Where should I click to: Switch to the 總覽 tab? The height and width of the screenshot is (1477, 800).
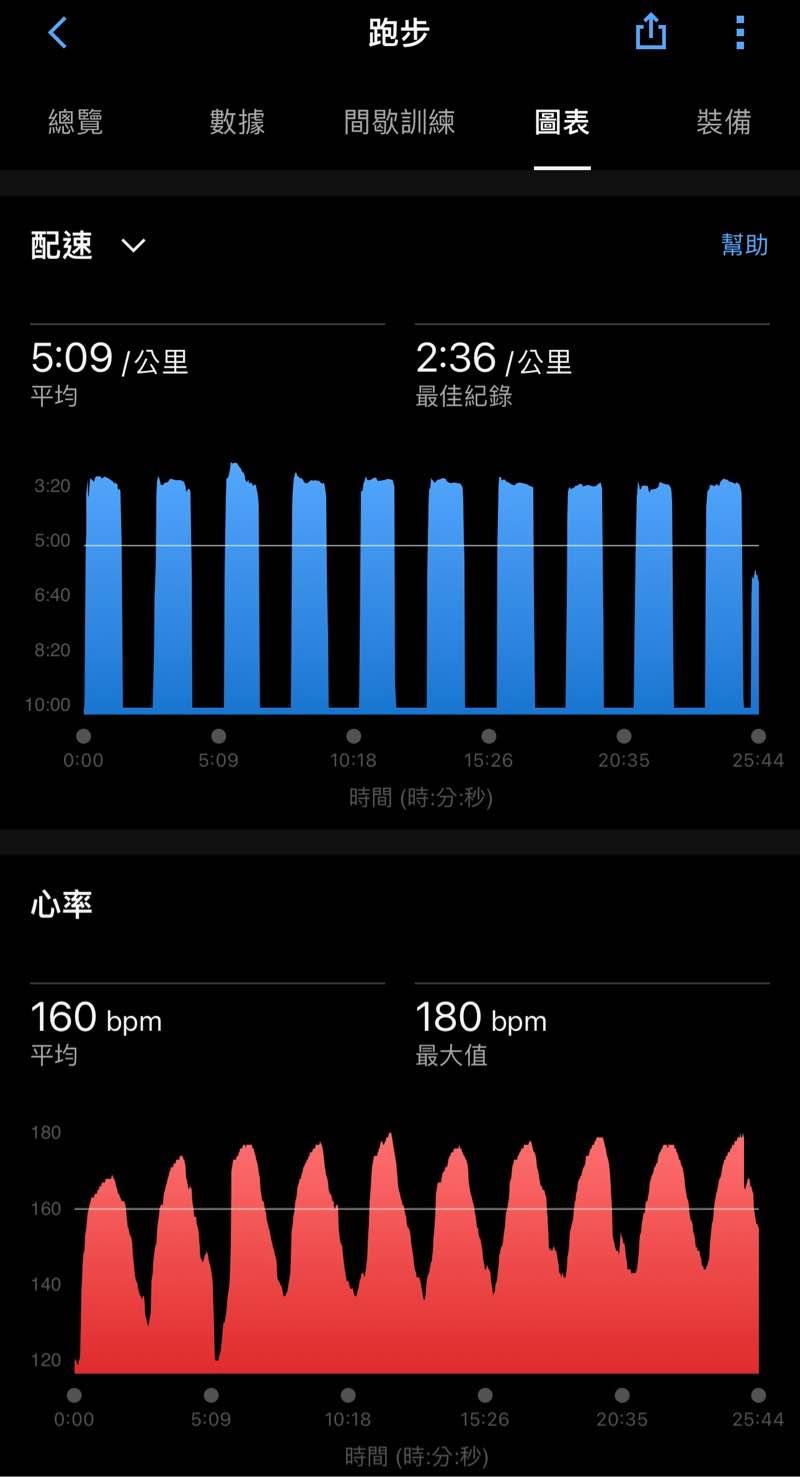pos(76,122)
